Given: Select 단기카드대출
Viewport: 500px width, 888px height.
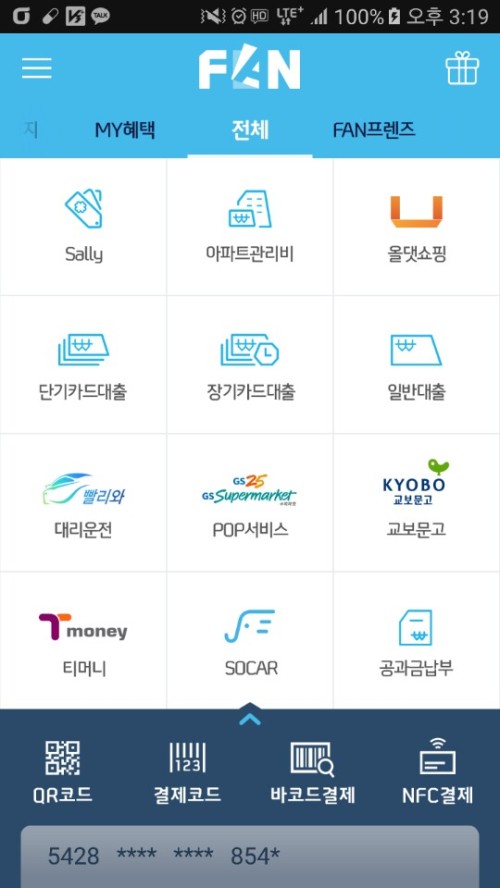Looking at the screenshot, I should coord(83,365).
